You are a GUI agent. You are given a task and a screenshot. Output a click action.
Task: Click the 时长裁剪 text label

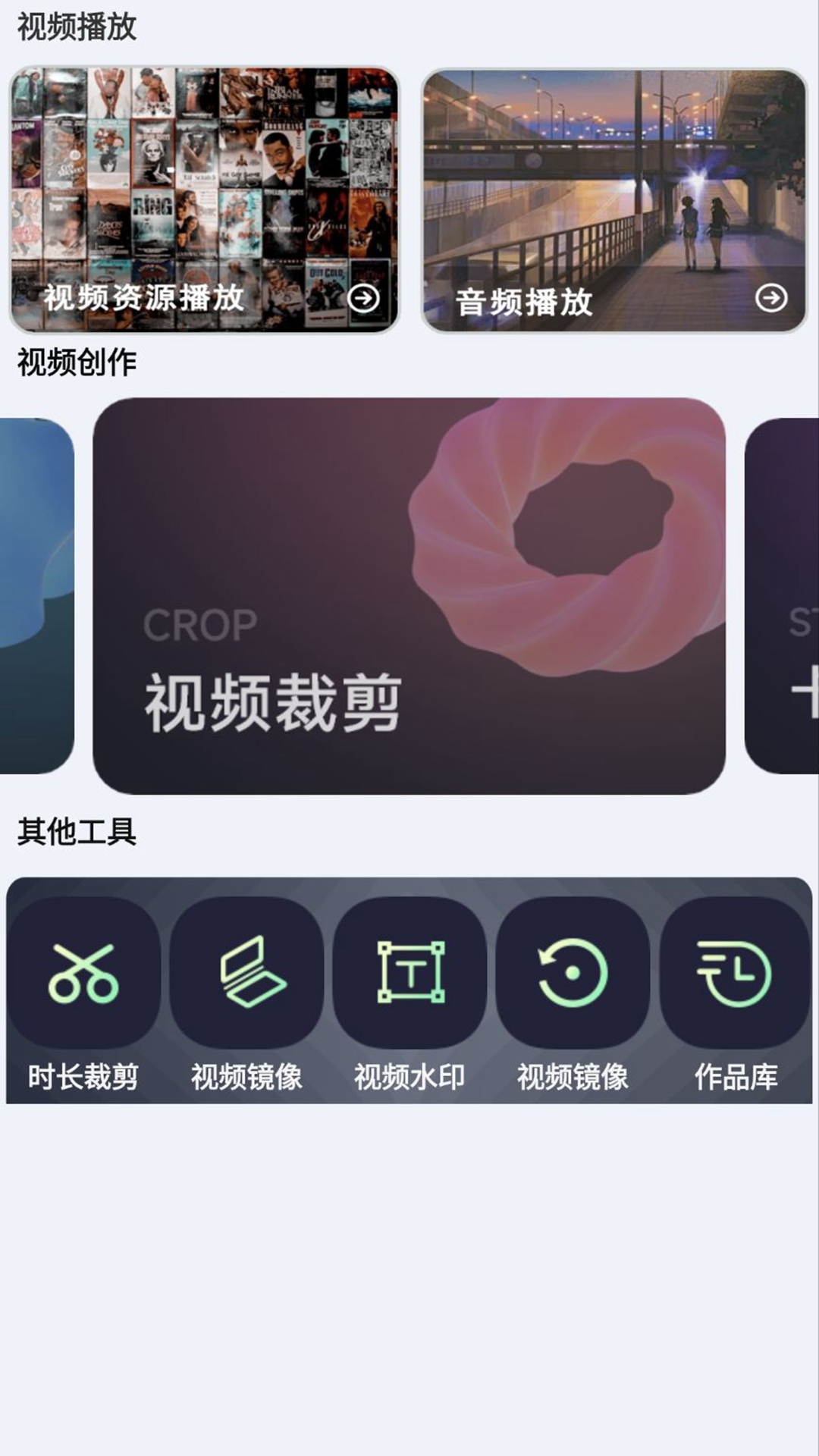84,1075
